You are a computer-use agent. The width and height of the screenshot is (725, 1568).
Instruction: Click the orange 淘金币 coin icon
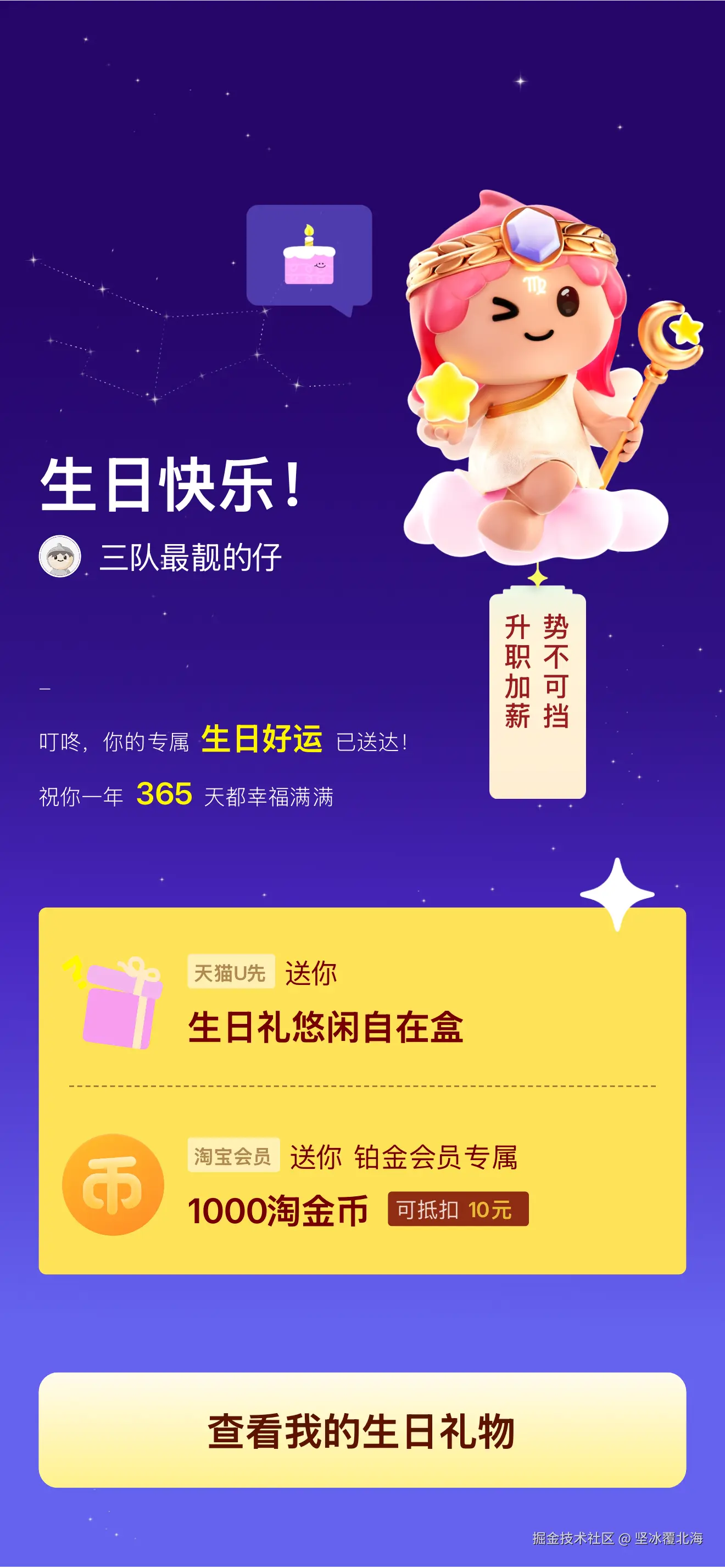[113, 1184]
